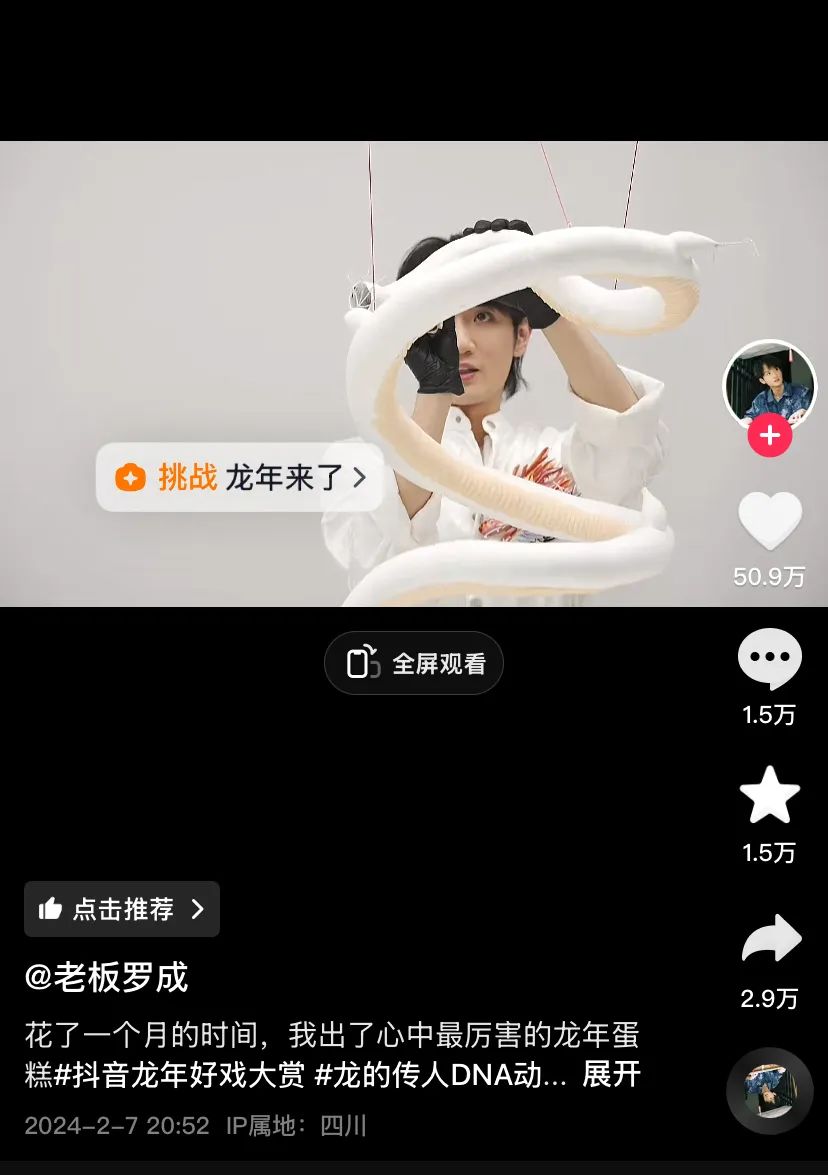Open @老板罗成 profile from the username
This screenshot has height=1175, width=828.
pos(106,977)
